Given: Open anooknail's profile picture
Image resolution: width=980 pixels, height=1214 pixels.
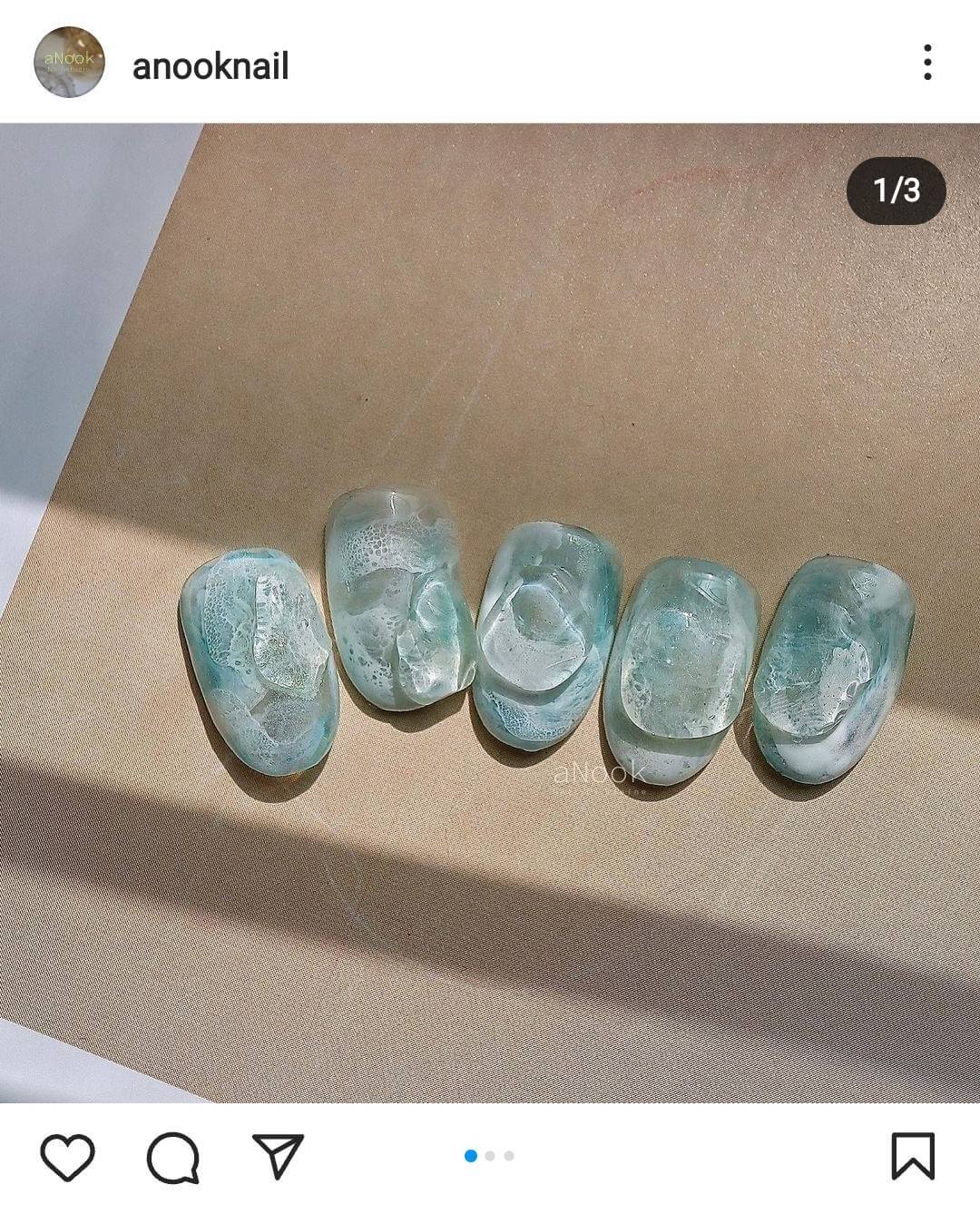Looking at the screenshot, I should (69, 62).
